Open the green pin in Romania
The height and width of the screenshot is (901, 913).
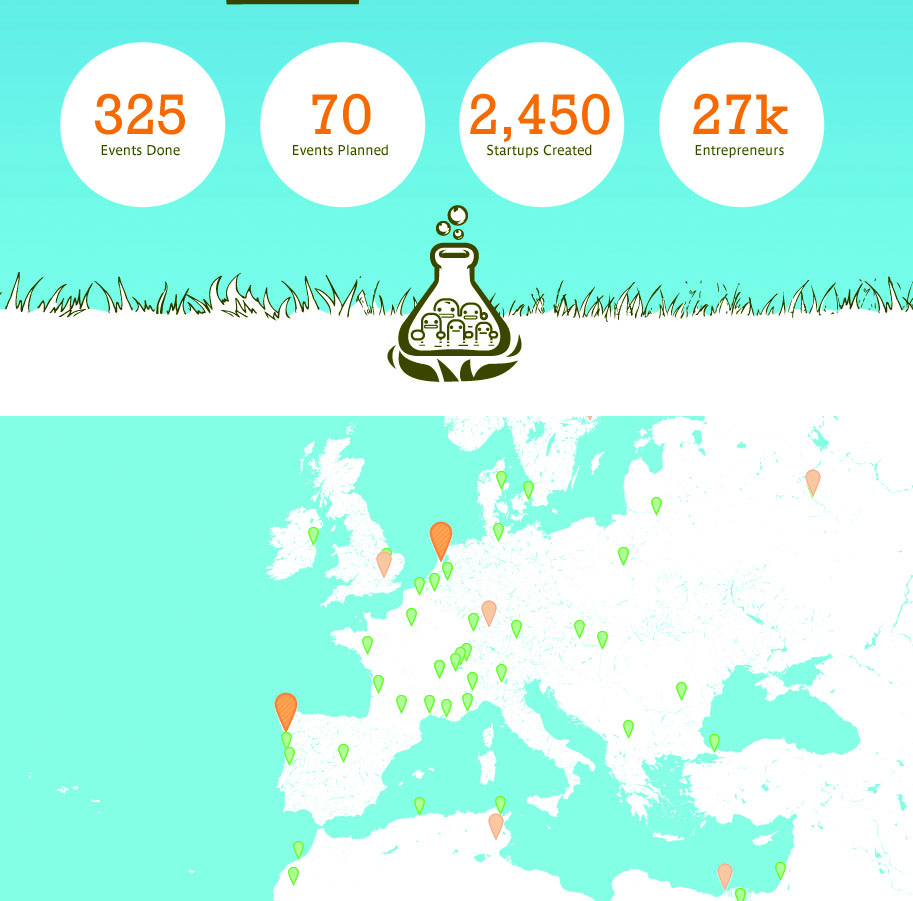[x=681, y=689]
